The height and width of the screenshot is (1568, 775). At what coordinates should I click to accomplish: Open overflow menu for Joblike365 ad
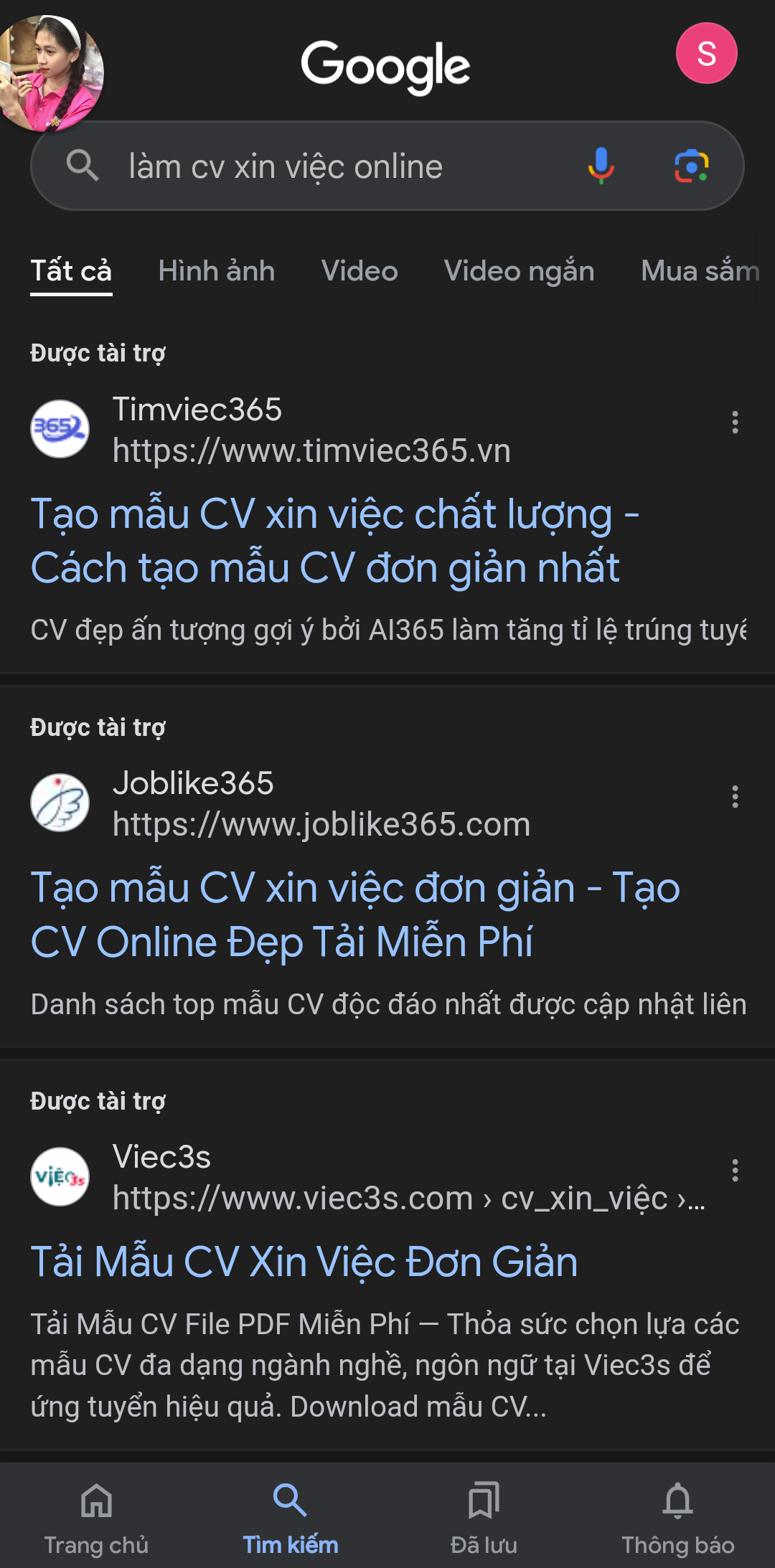click(x=735, y=797)
